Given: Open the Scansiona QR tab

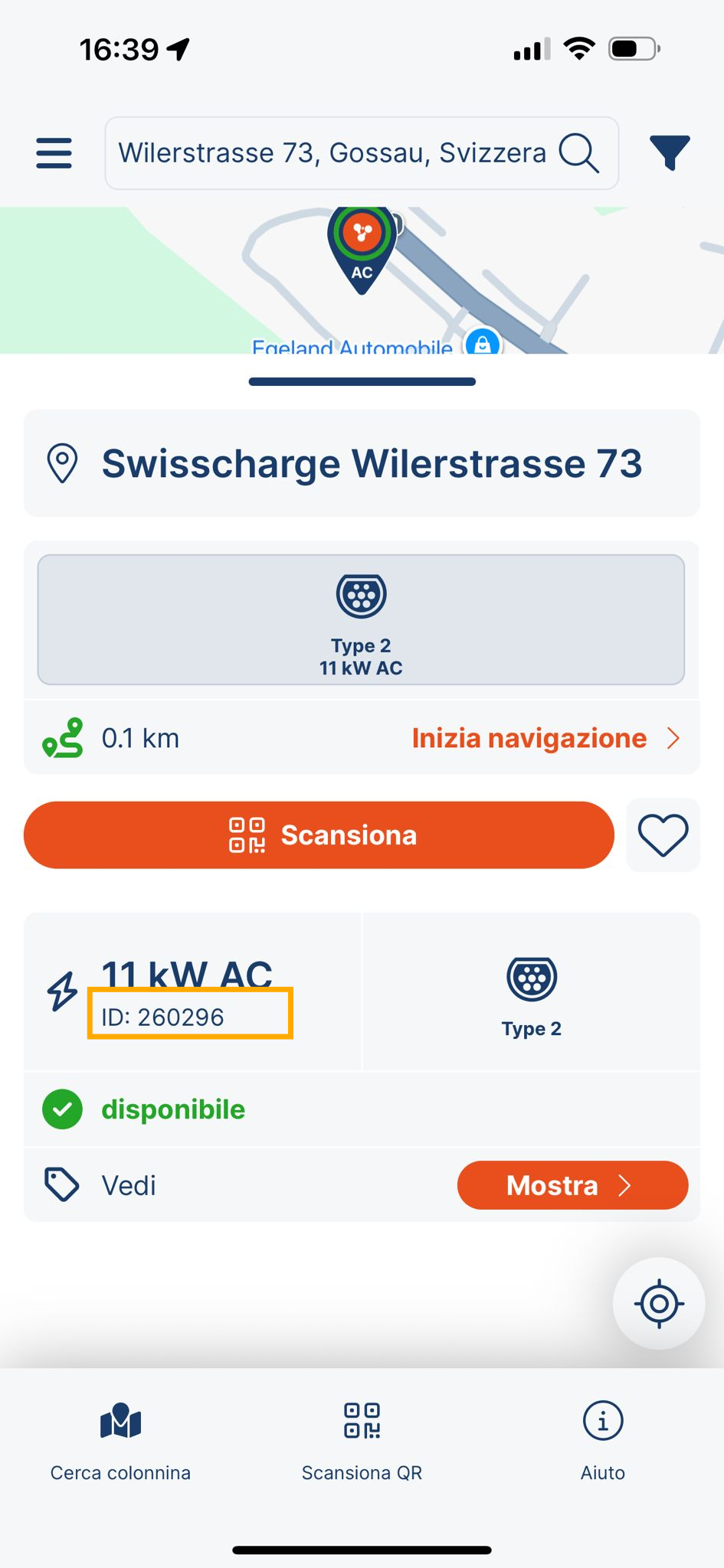Looking at the screenshot, I should 362,1440.
